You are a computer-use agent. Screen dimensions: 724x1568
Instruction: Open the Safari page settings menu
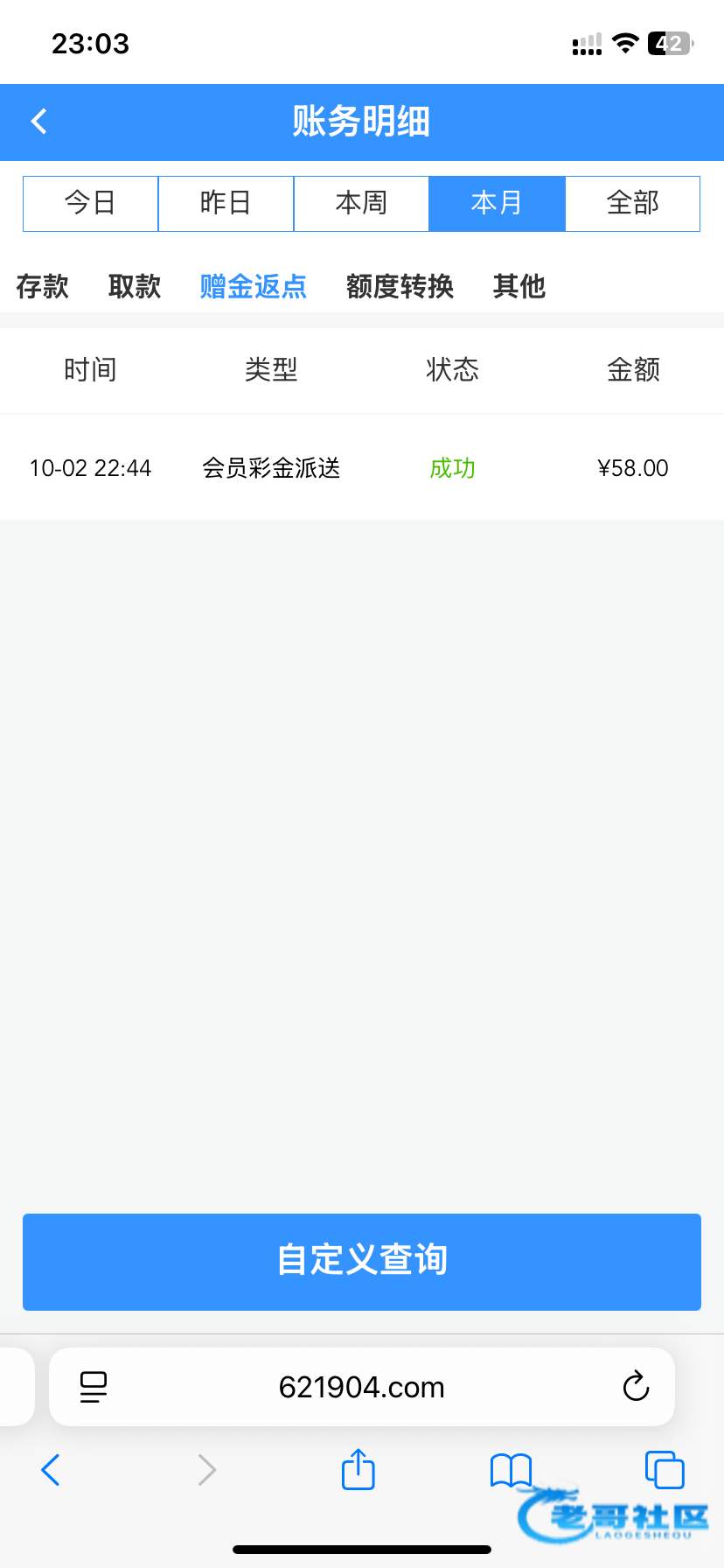pos(94,1387)
